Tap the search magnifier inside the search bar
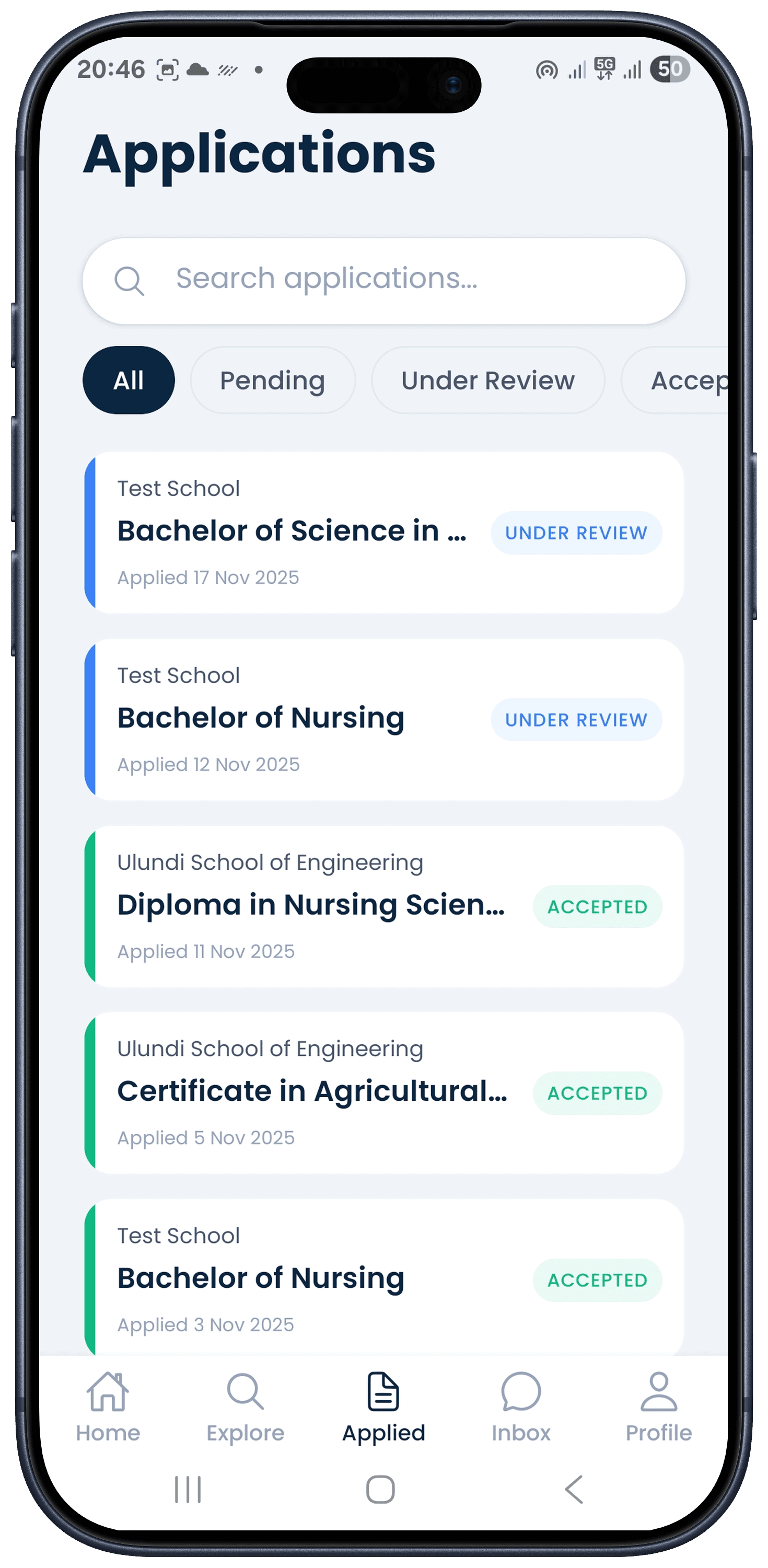Screen dimensions: 768x1568 (x=130, y=280)
